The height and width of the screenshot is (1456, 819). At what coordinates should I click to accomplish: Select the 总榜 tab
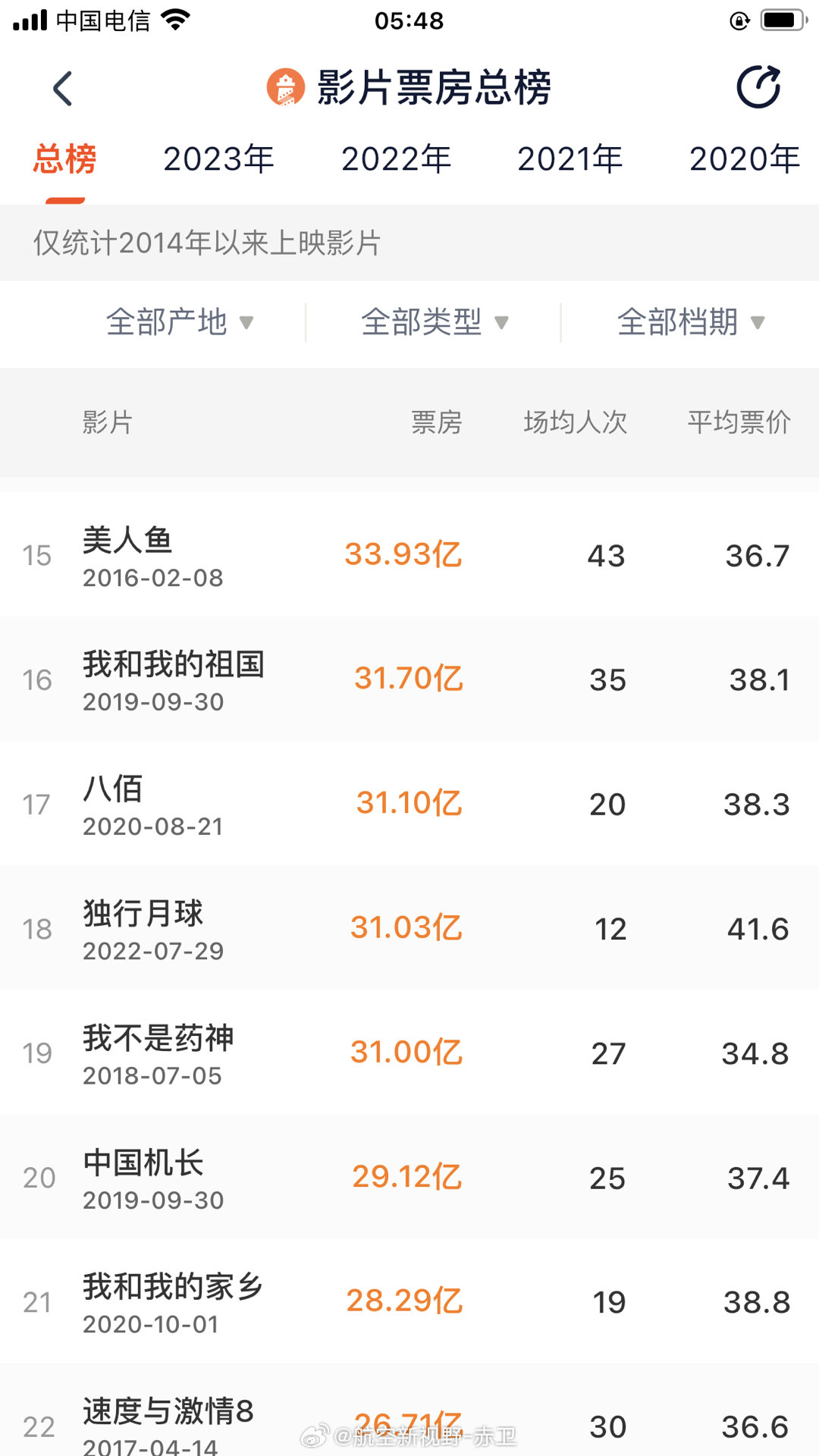point(64,159)
